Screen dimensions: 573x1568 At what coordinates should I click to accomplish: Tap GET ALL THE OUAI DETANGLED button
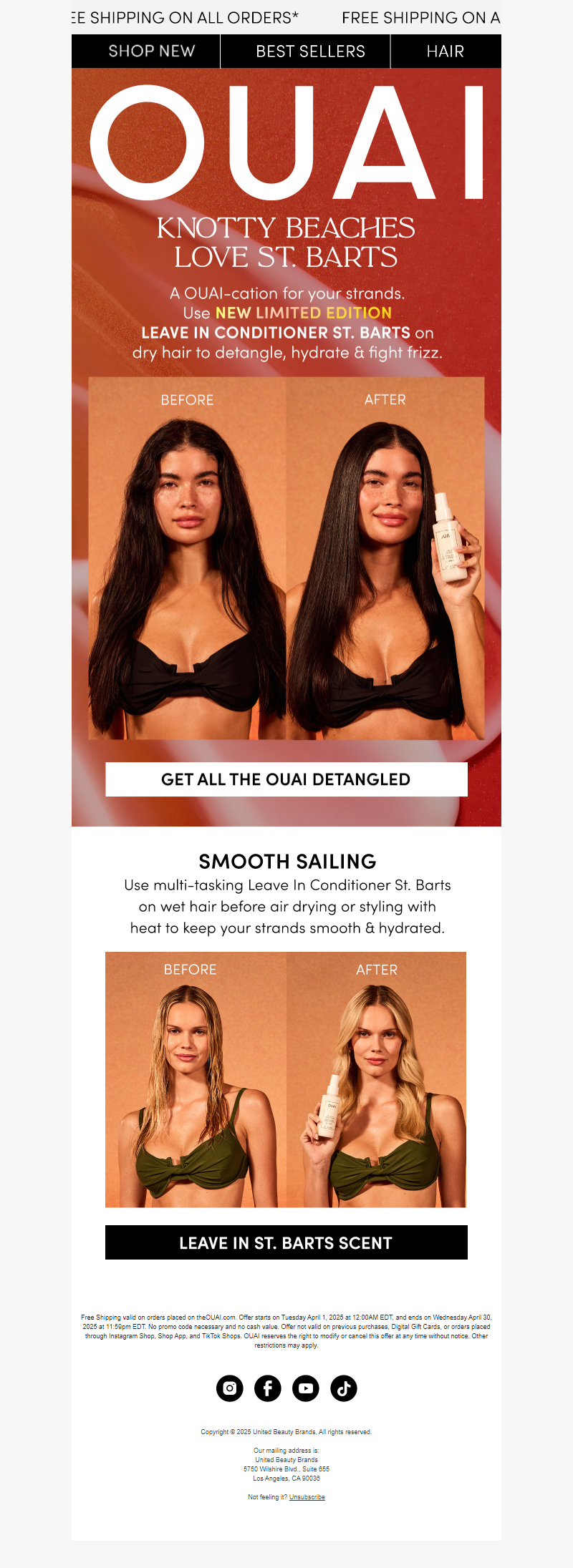click(286, 779)
